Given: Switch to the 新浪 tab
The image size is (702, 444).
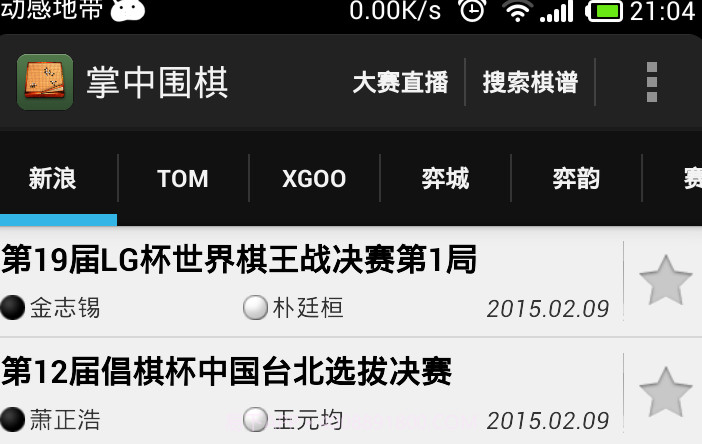Looking at the screenshot, I should 53,179.
